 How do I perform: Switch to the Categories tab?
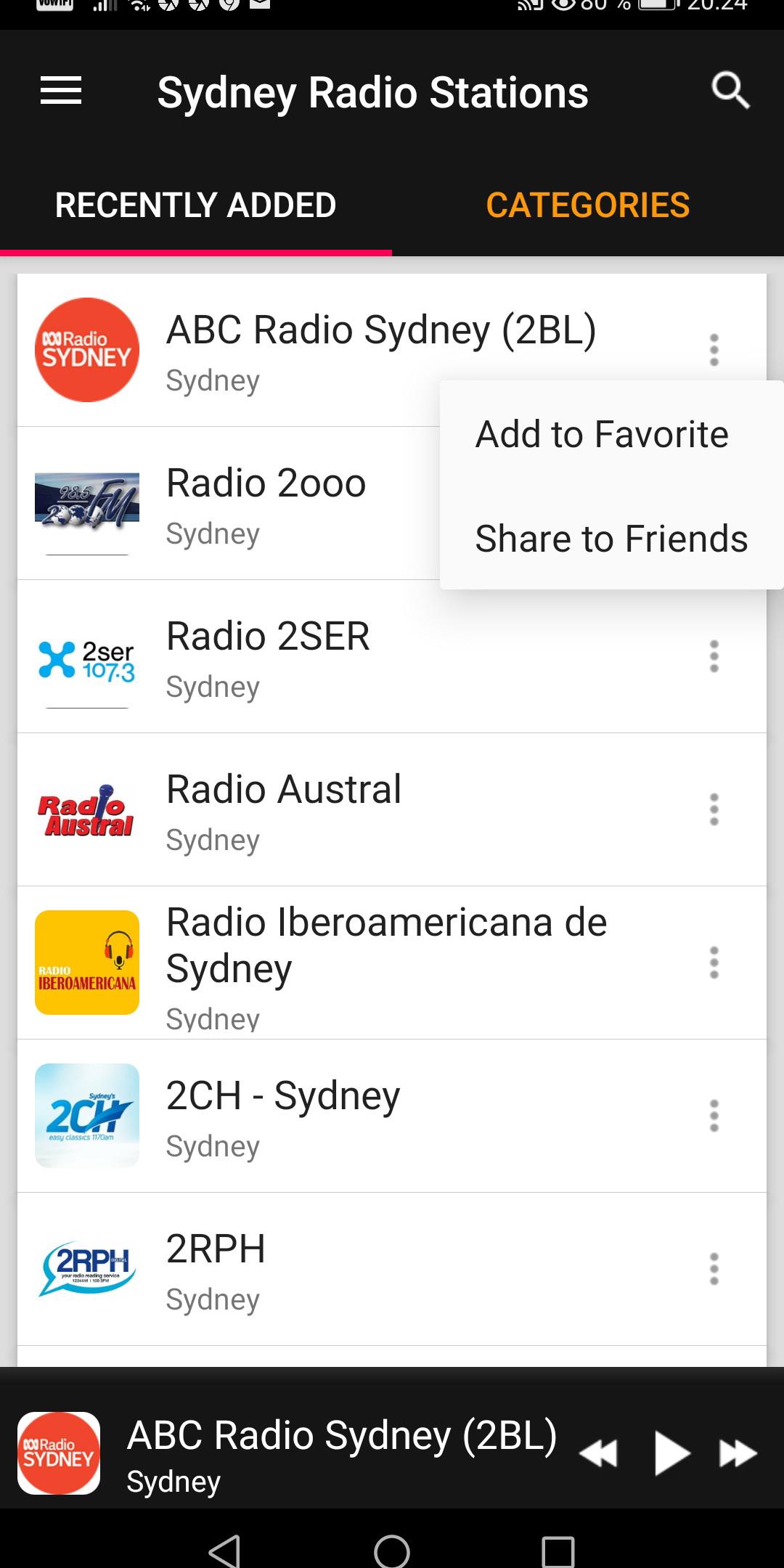[x=588, y=205]
